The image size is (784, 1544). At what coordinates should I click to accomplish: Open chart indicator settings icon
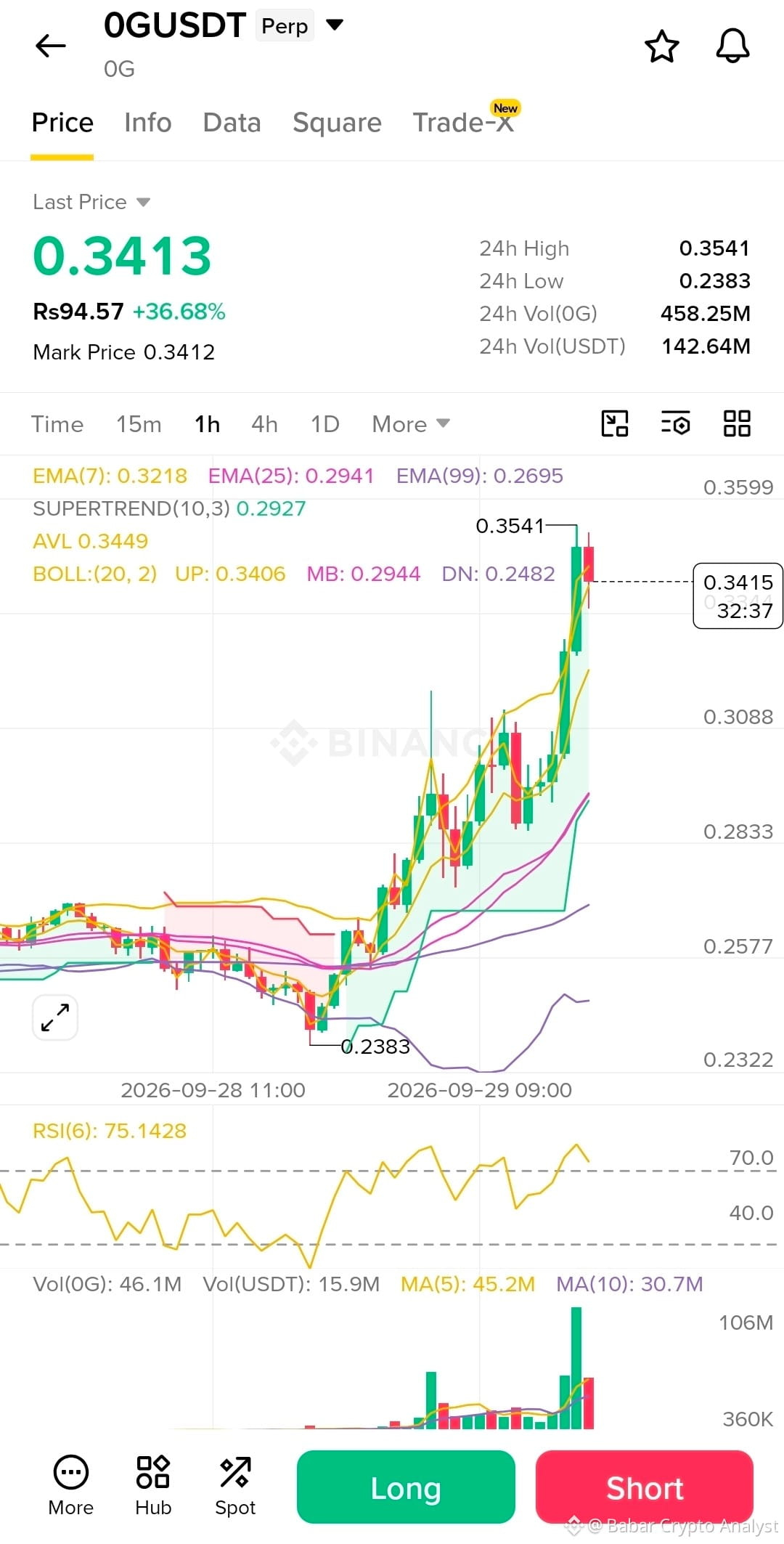[675, 423]
